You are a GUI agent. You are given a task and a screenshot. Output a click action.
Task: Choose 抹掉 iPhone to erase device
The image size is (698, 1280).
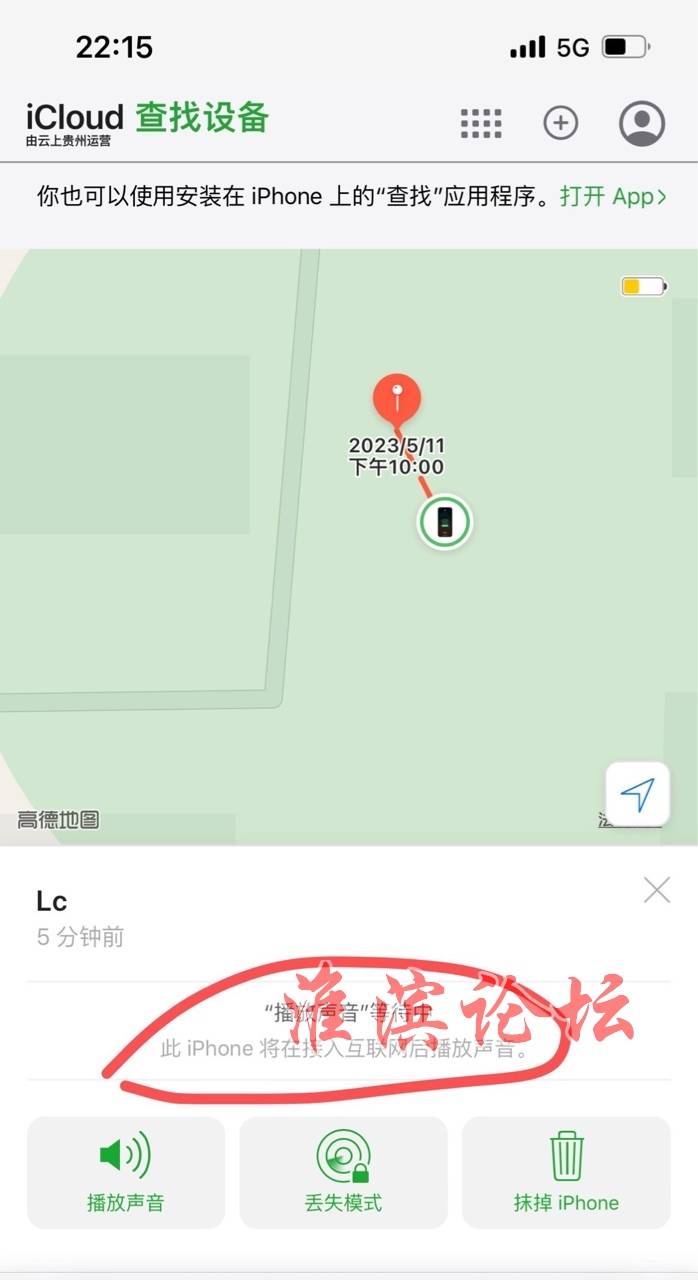(566, 1172)
